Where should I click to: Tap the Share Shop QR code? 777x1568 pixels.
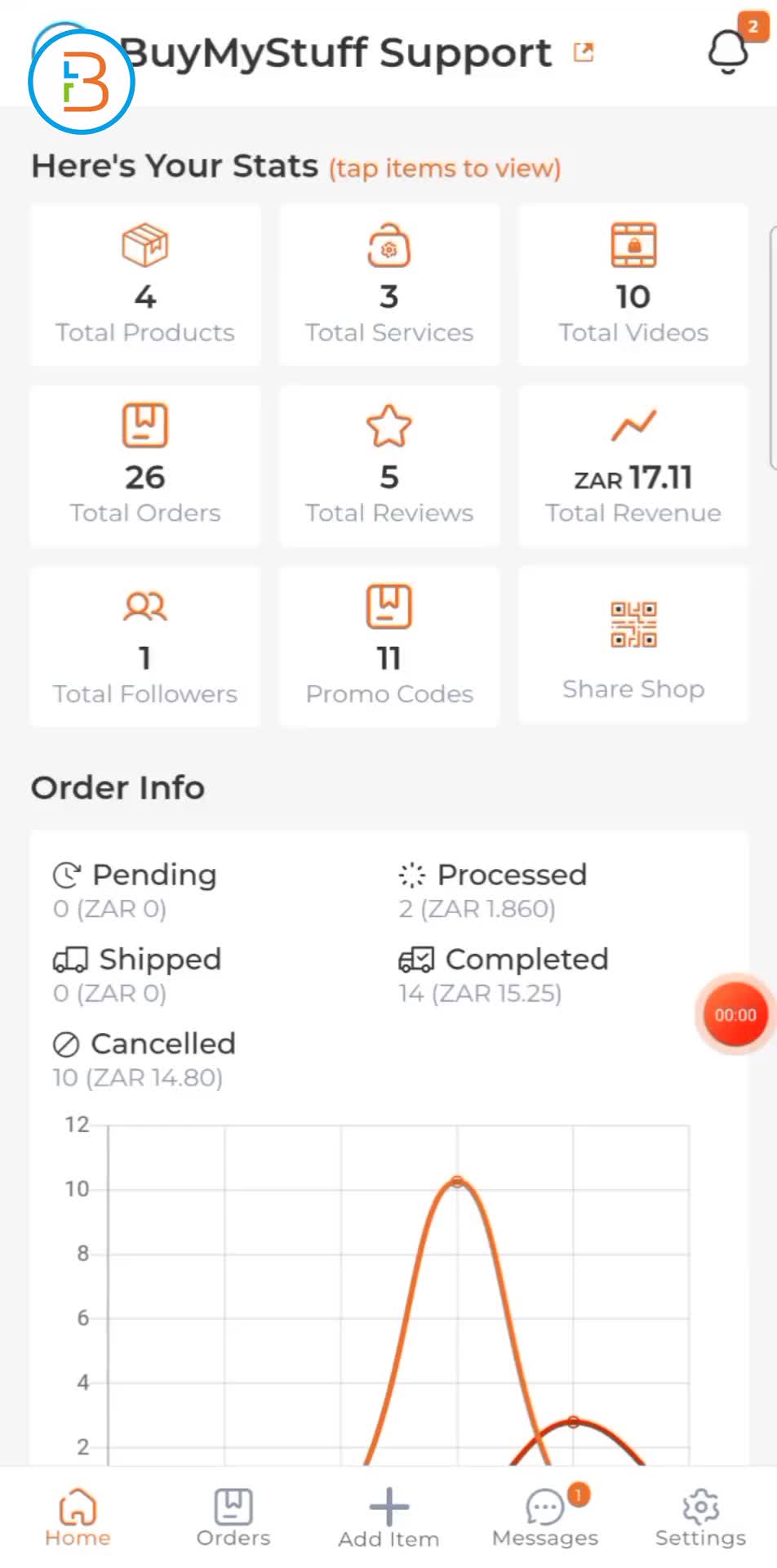633,623
